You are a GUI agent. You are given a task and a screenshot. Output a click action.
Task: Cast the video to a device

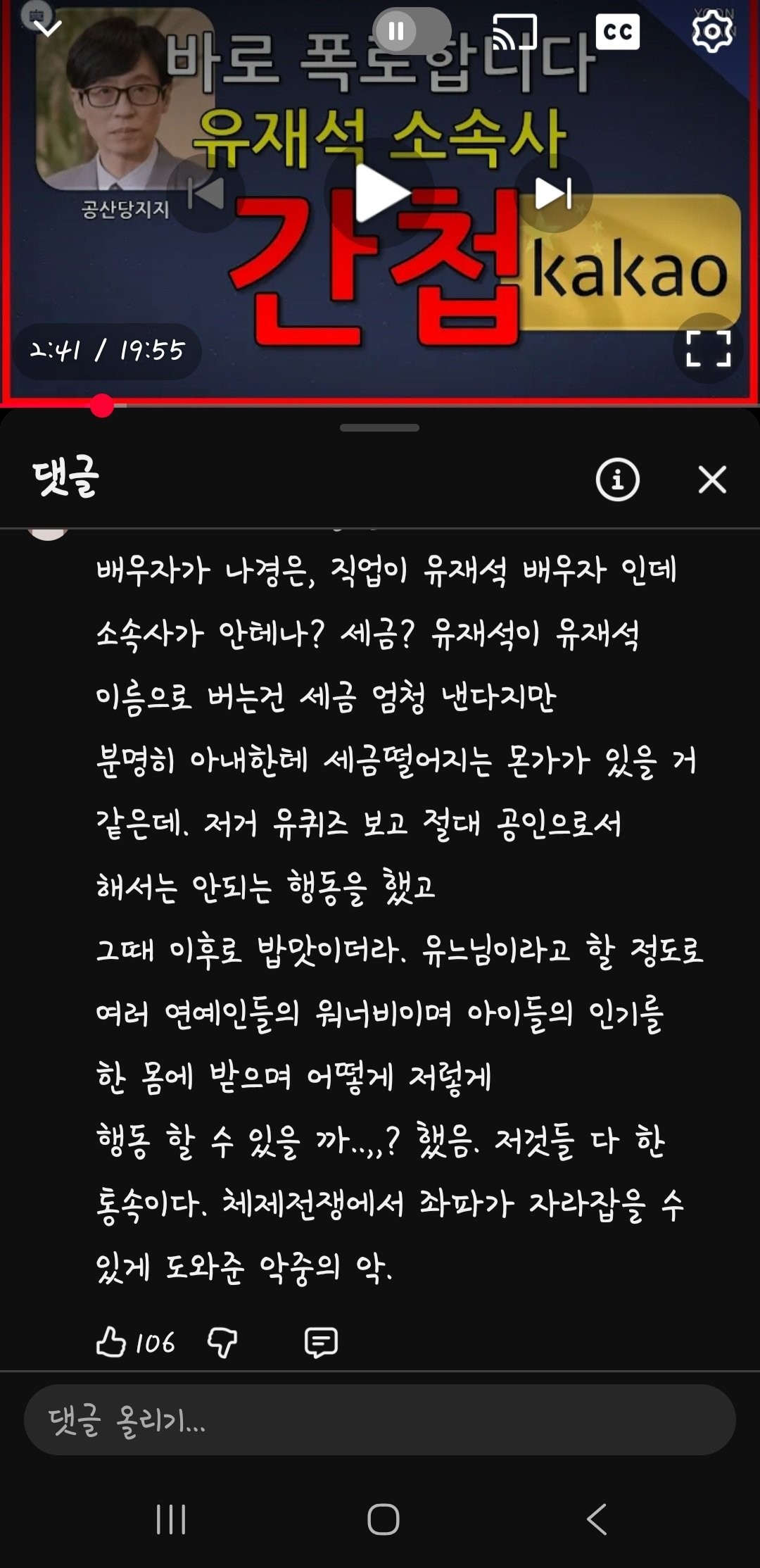tap(514, 32)
